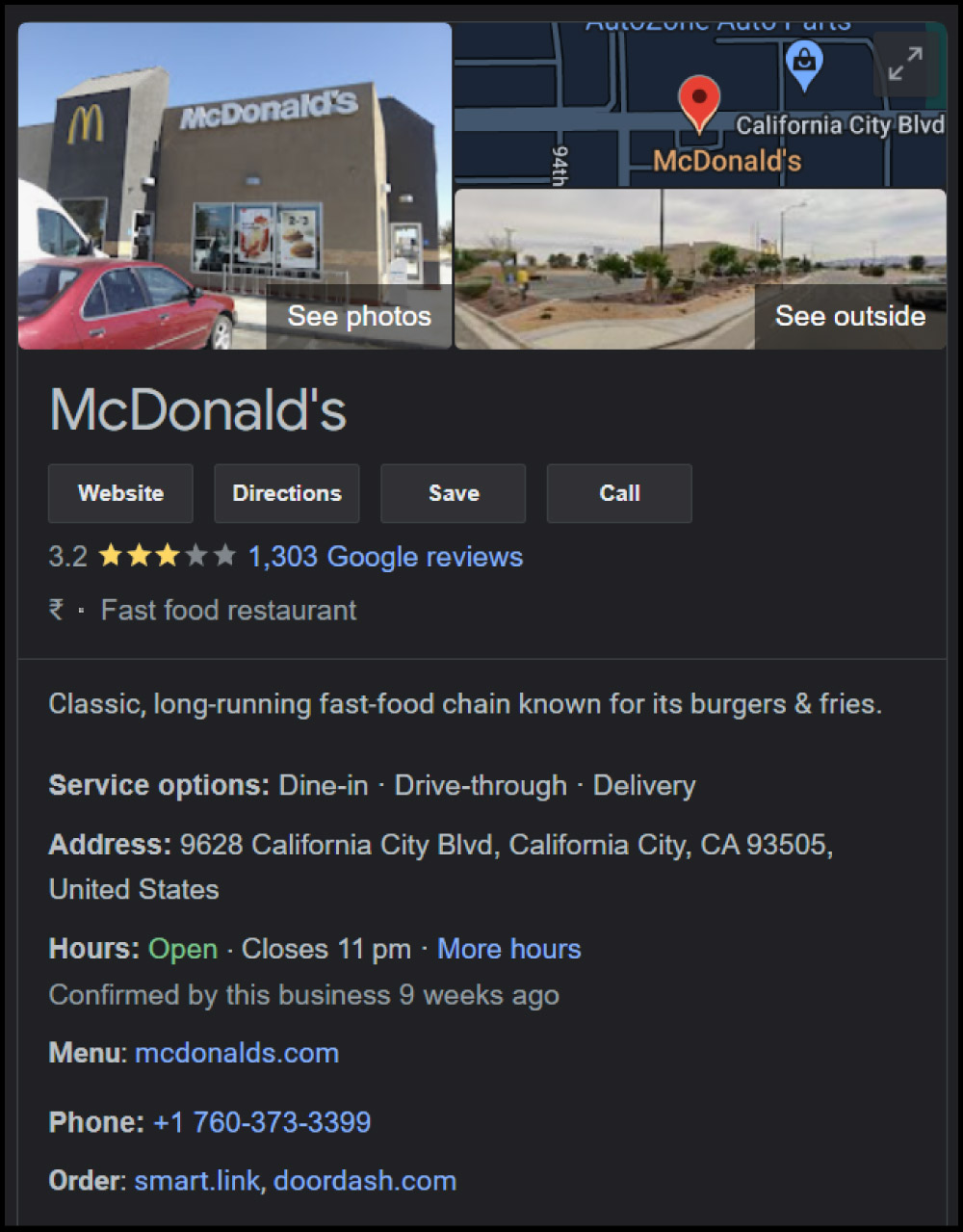The height and width of the screenshot is (1232, 963).
Task: Click California City Blvd label on the map
Action: click(x=840, y=124)
